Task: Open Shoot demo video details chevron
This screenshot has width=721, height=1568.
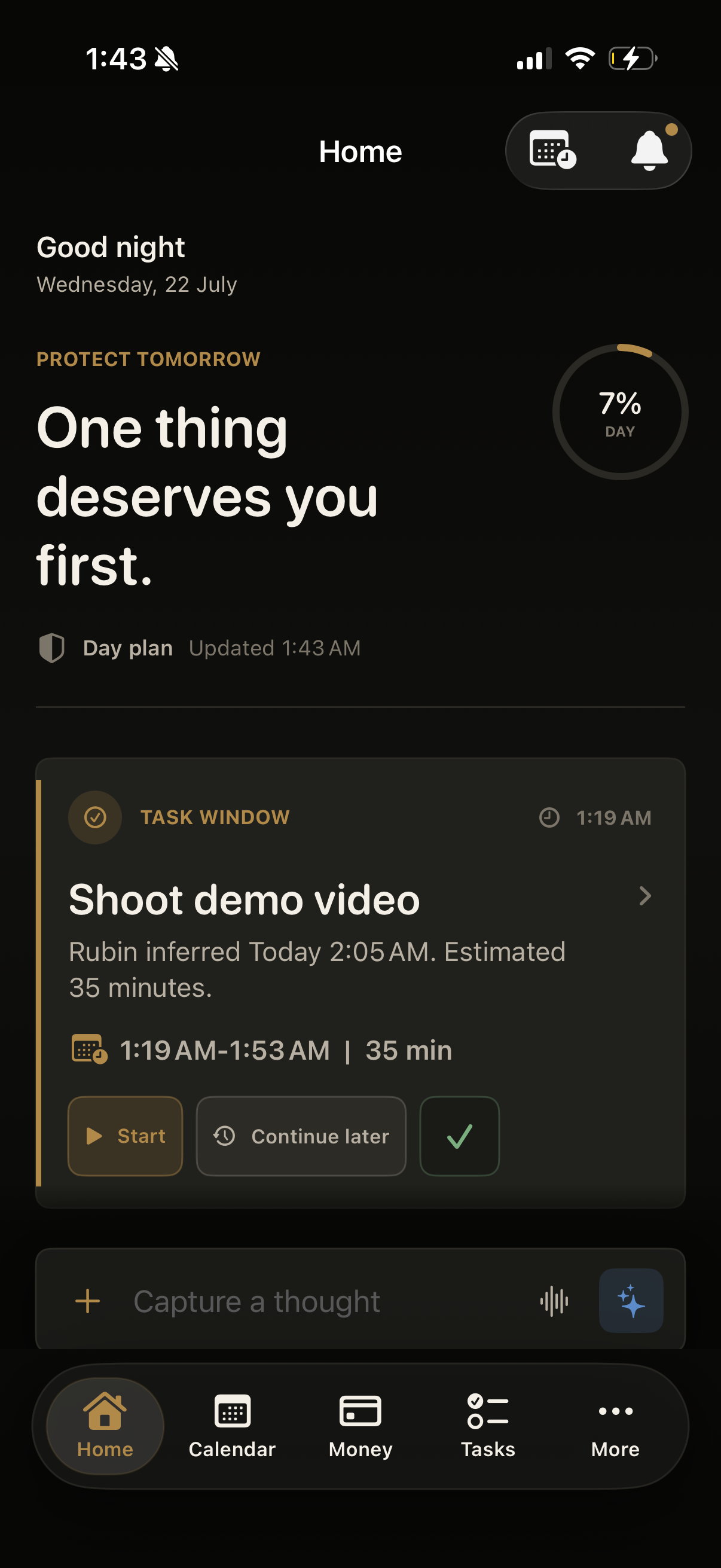Action: (x=645, y=896)
